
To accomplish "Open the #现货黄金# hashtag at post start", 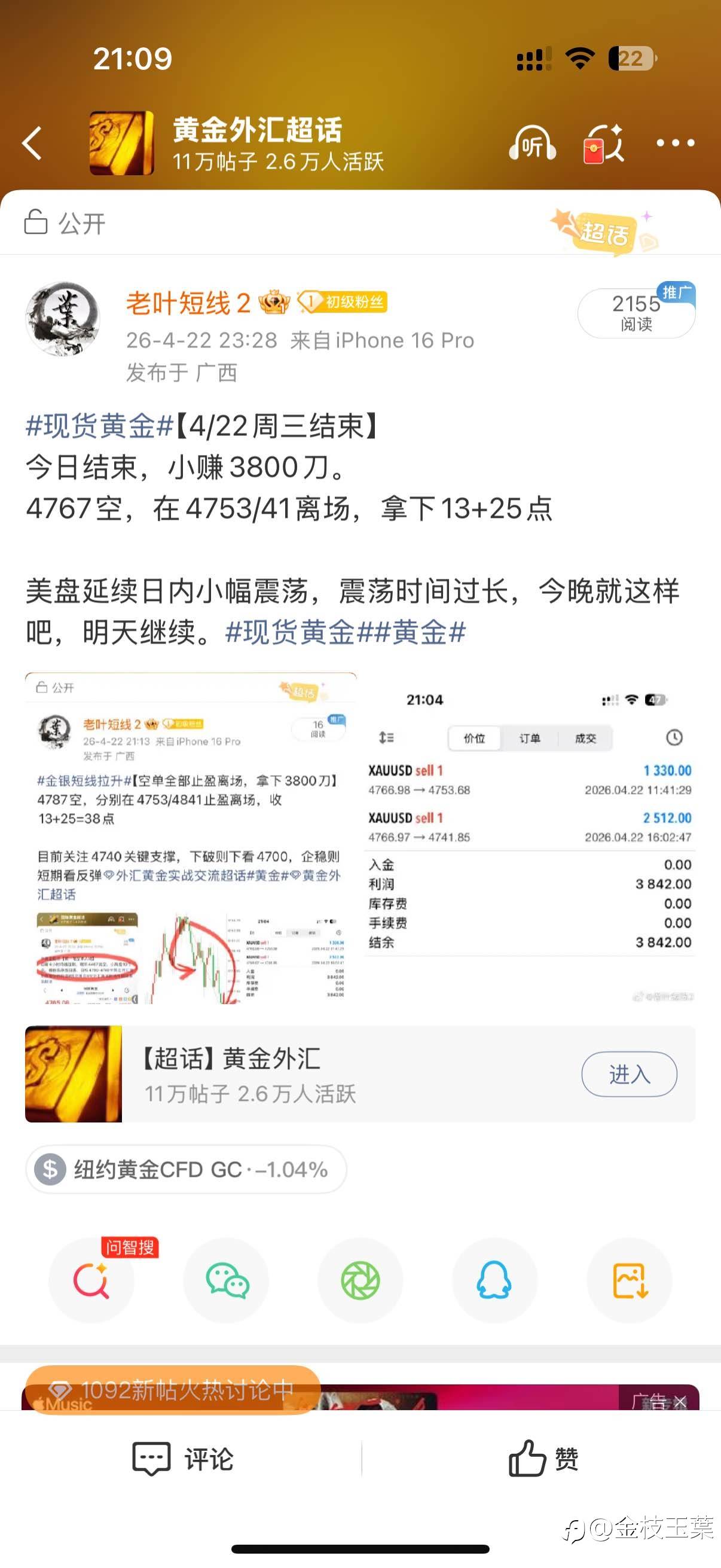I will [100, 425].
